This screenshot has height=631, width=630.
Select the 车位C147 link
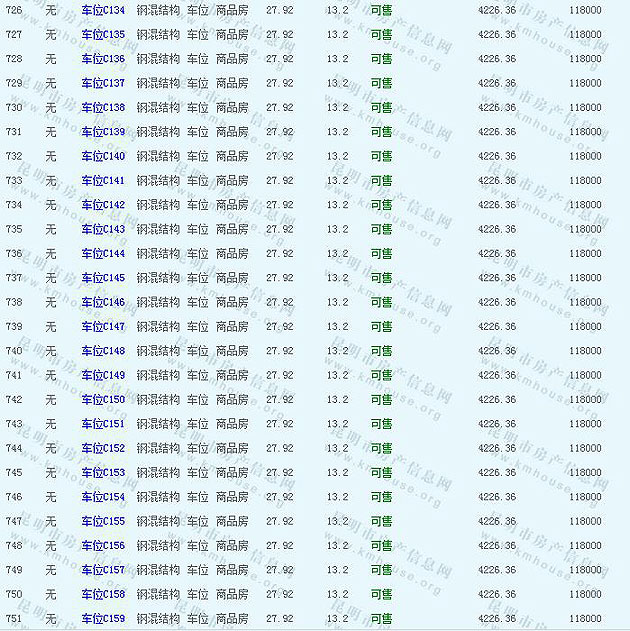tap(103, 326)
